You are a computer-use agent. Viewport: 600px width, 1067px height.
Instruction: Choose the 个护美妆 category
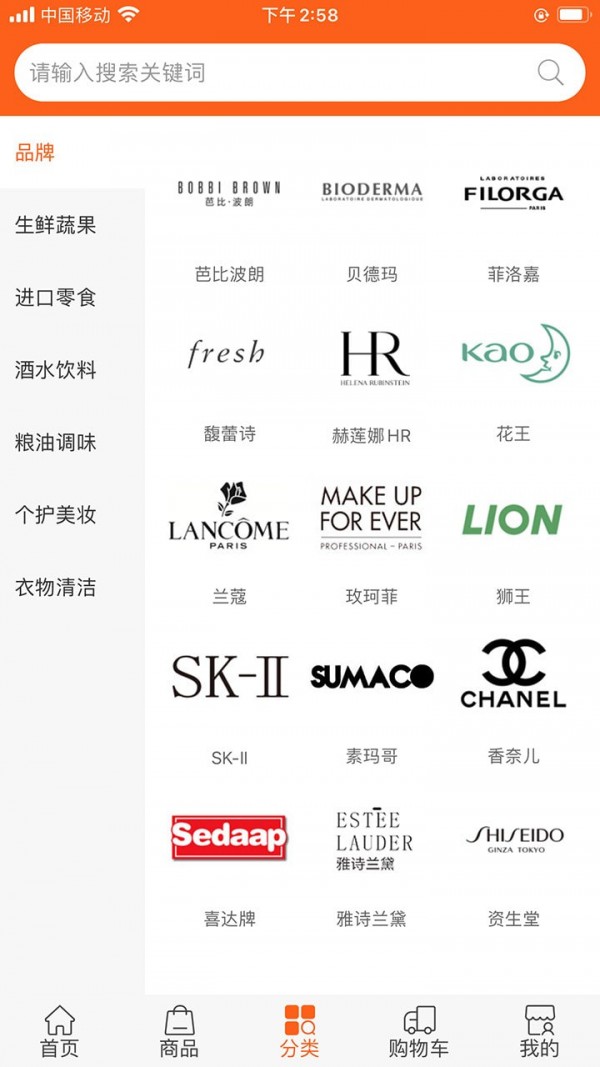56,515
